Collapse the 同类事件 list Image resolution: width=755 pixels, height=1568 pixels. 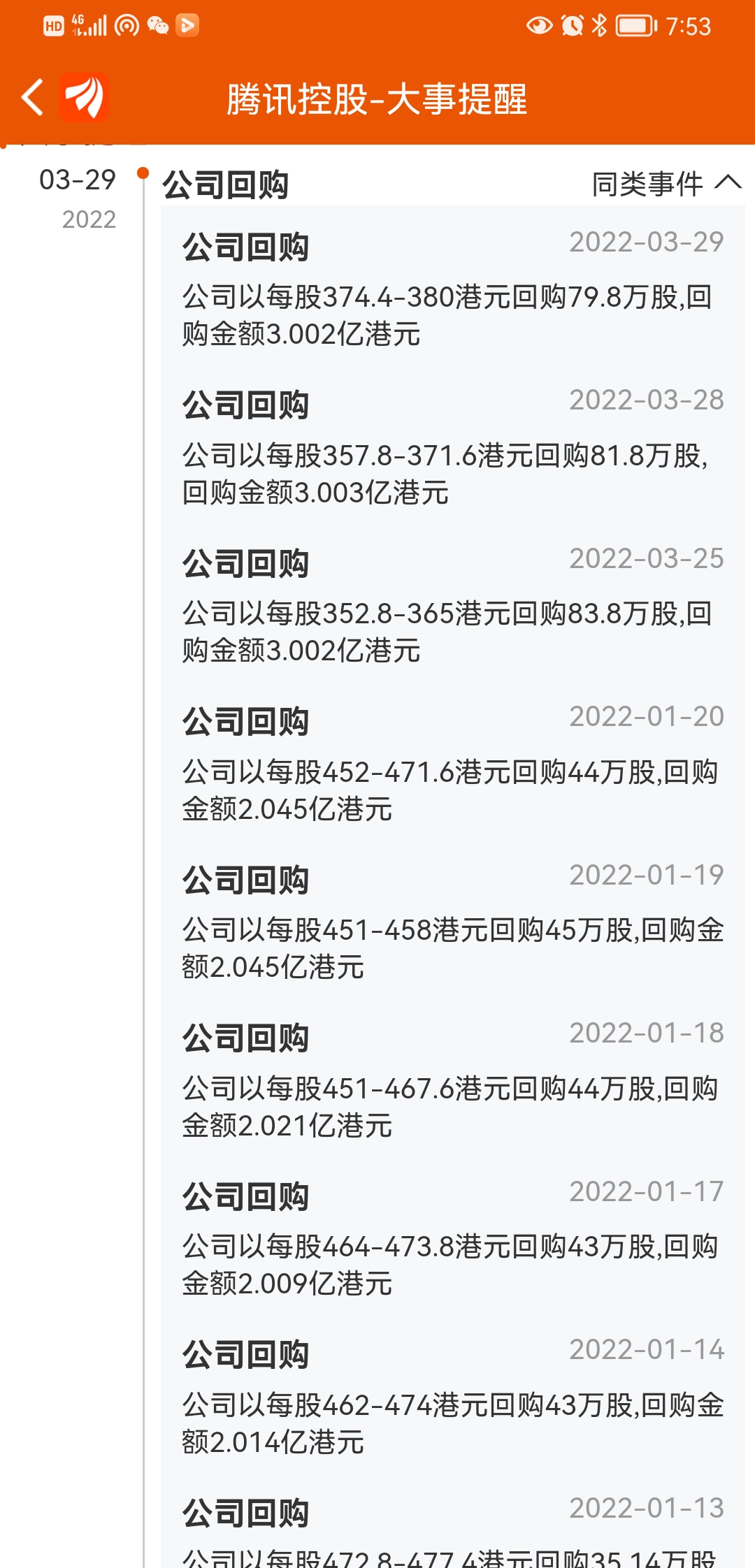(666, 184)
